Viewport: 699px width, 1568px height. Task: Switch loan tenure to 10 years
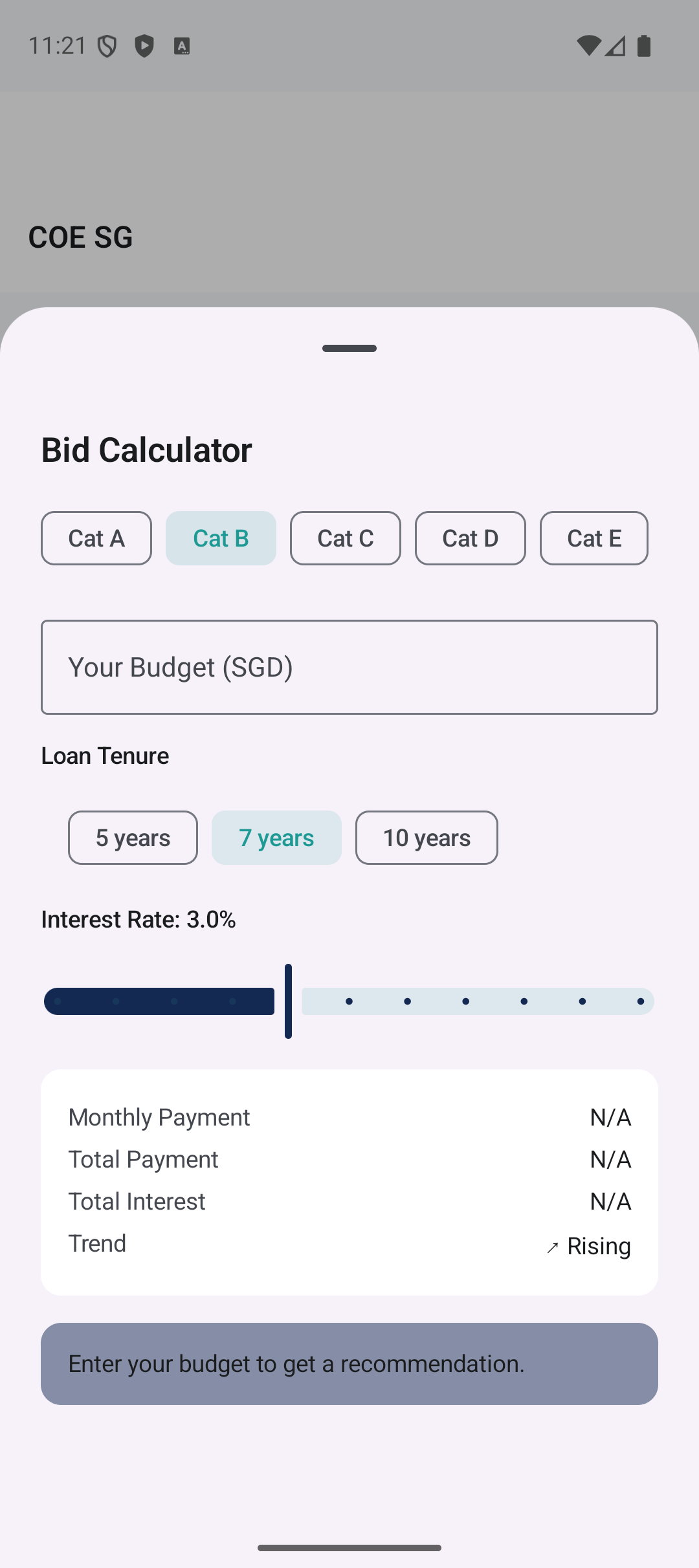[x=426, y=837]
